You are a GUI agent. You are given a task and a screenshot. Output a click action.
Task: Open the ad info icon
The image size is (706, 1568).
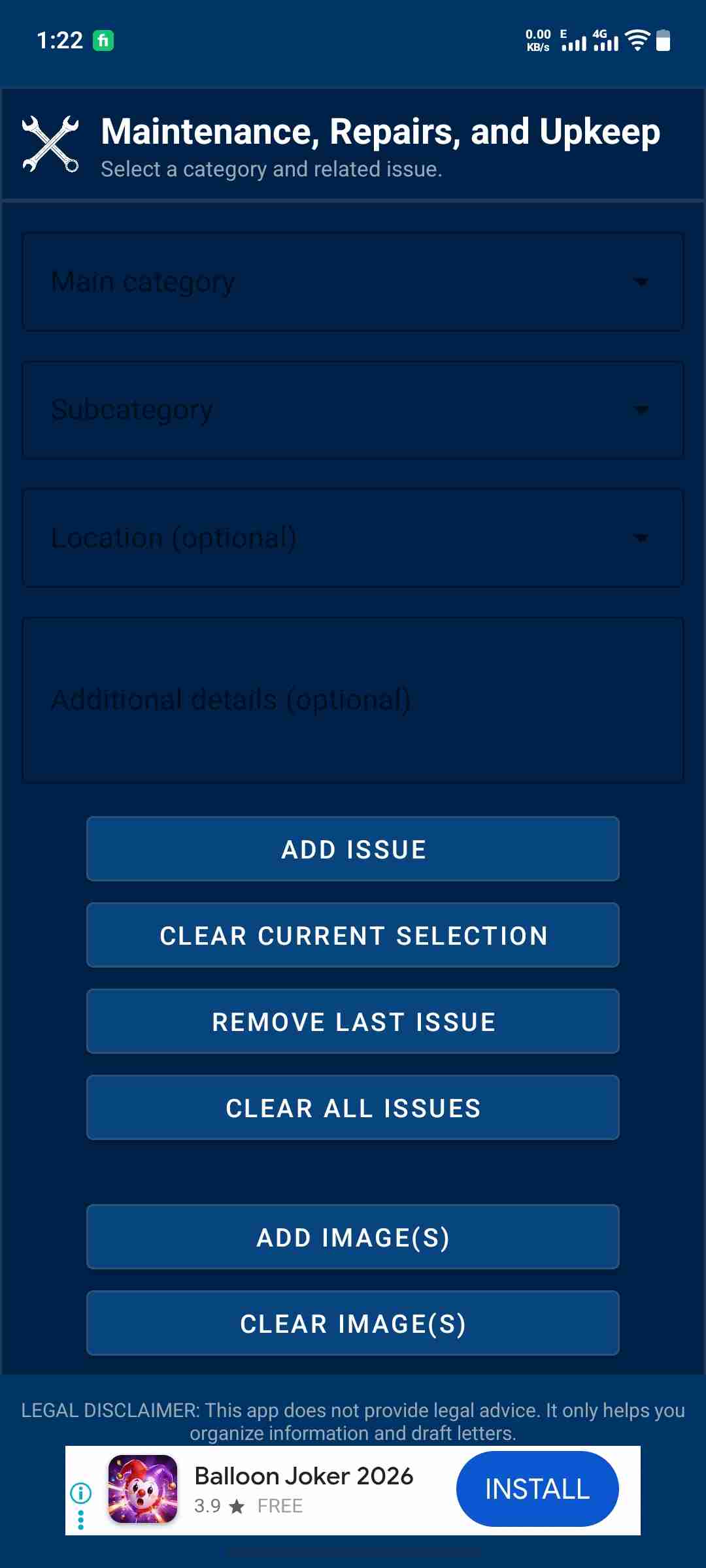80,1492
